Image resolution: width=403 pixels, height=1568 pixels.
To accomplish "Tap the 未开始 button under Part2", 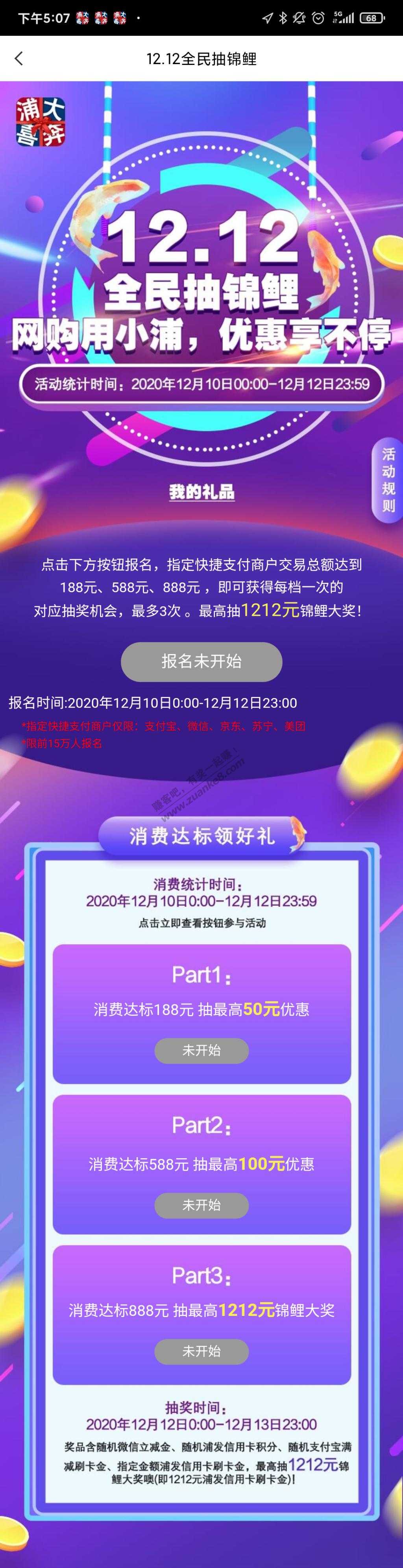I will pyautogui.click(x=201, y=1205).
